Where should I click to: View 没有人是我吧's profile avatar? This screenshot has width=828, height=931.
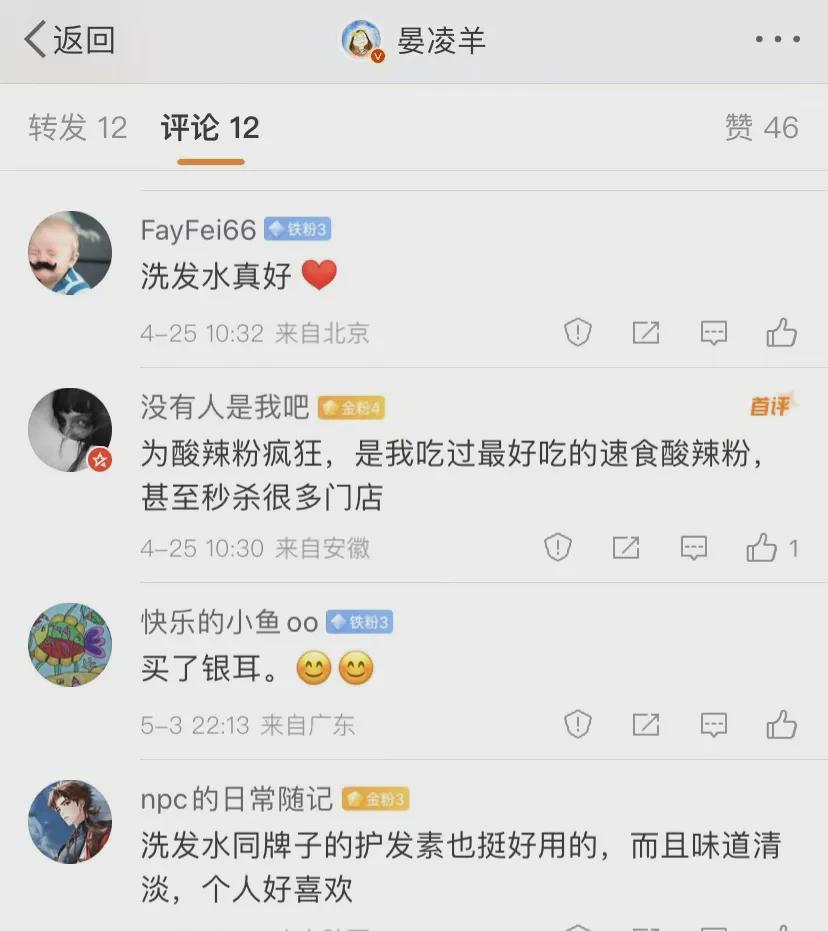(x=69, y=430)
